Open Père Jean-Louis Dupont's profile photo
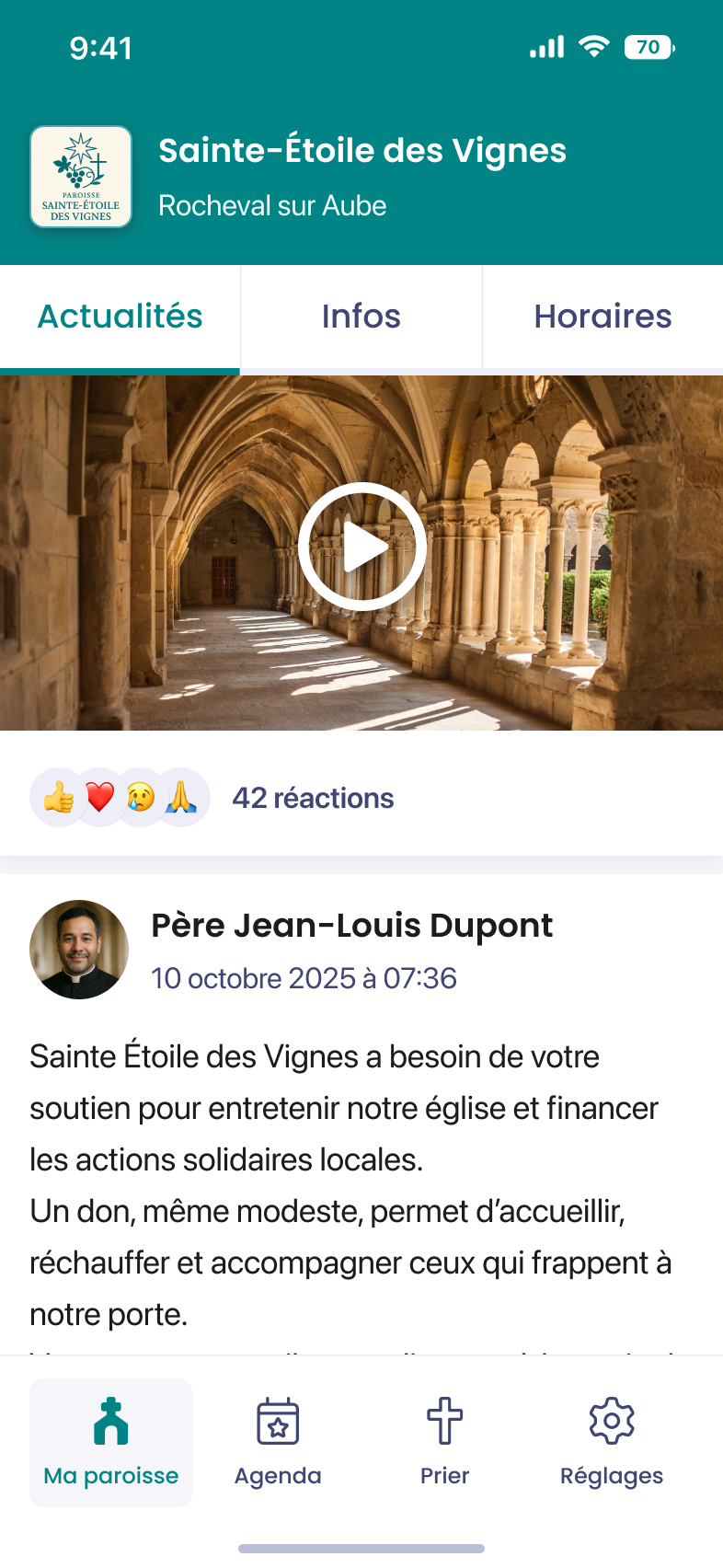This screenshot has height=1568, width=723. point(81,949)
